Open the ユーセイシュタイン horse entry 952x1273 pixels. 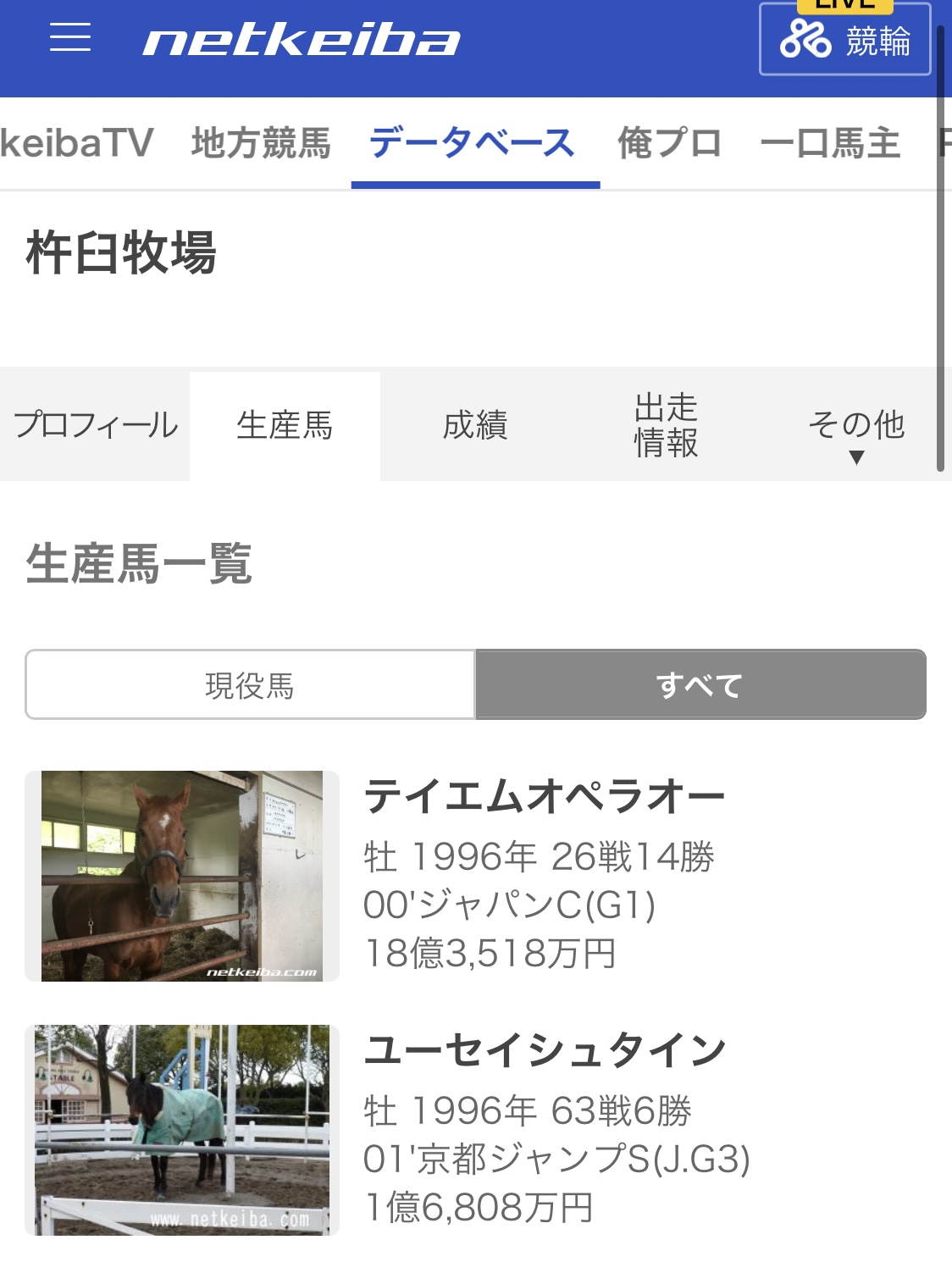[545, 1051]
